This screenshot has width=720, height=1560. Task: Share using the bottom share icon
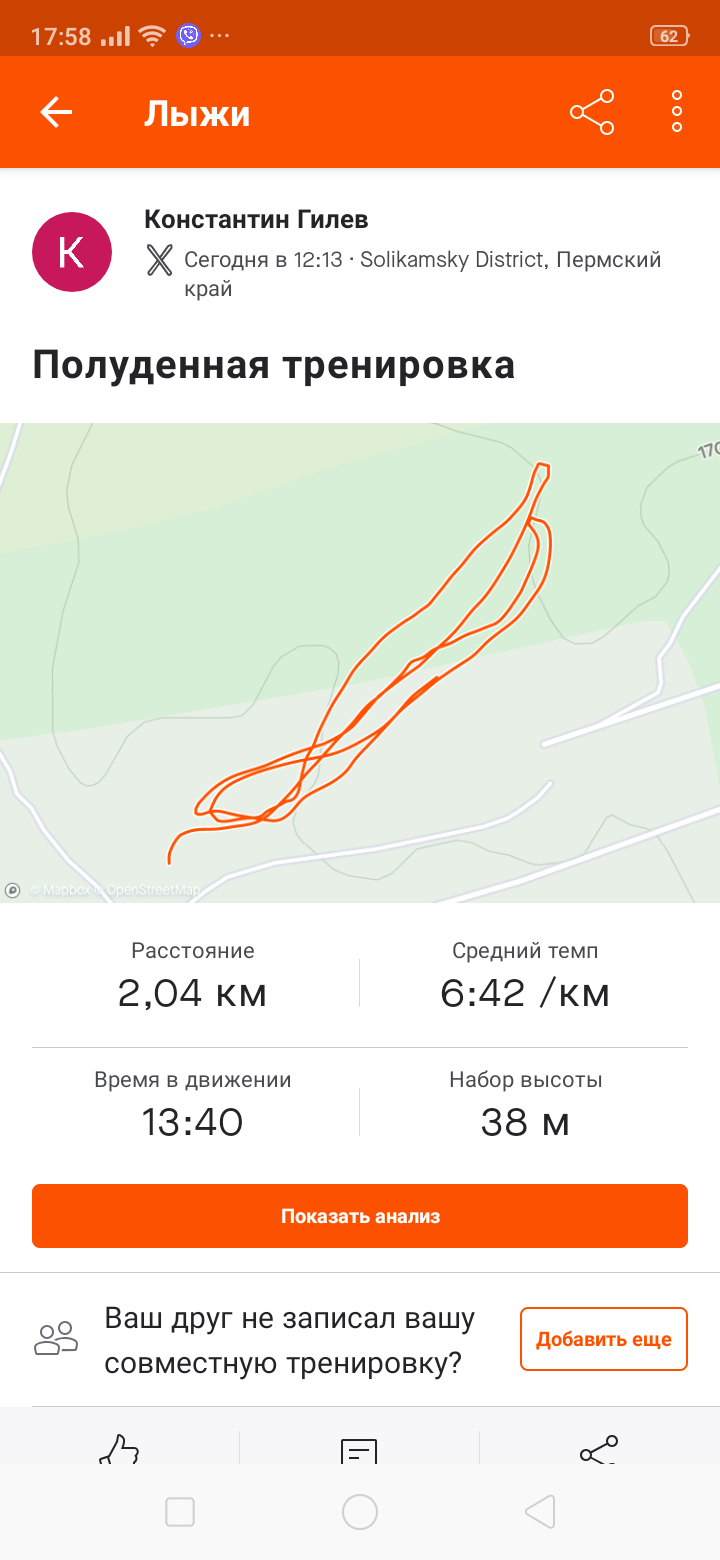click(x=599, y=1450)
